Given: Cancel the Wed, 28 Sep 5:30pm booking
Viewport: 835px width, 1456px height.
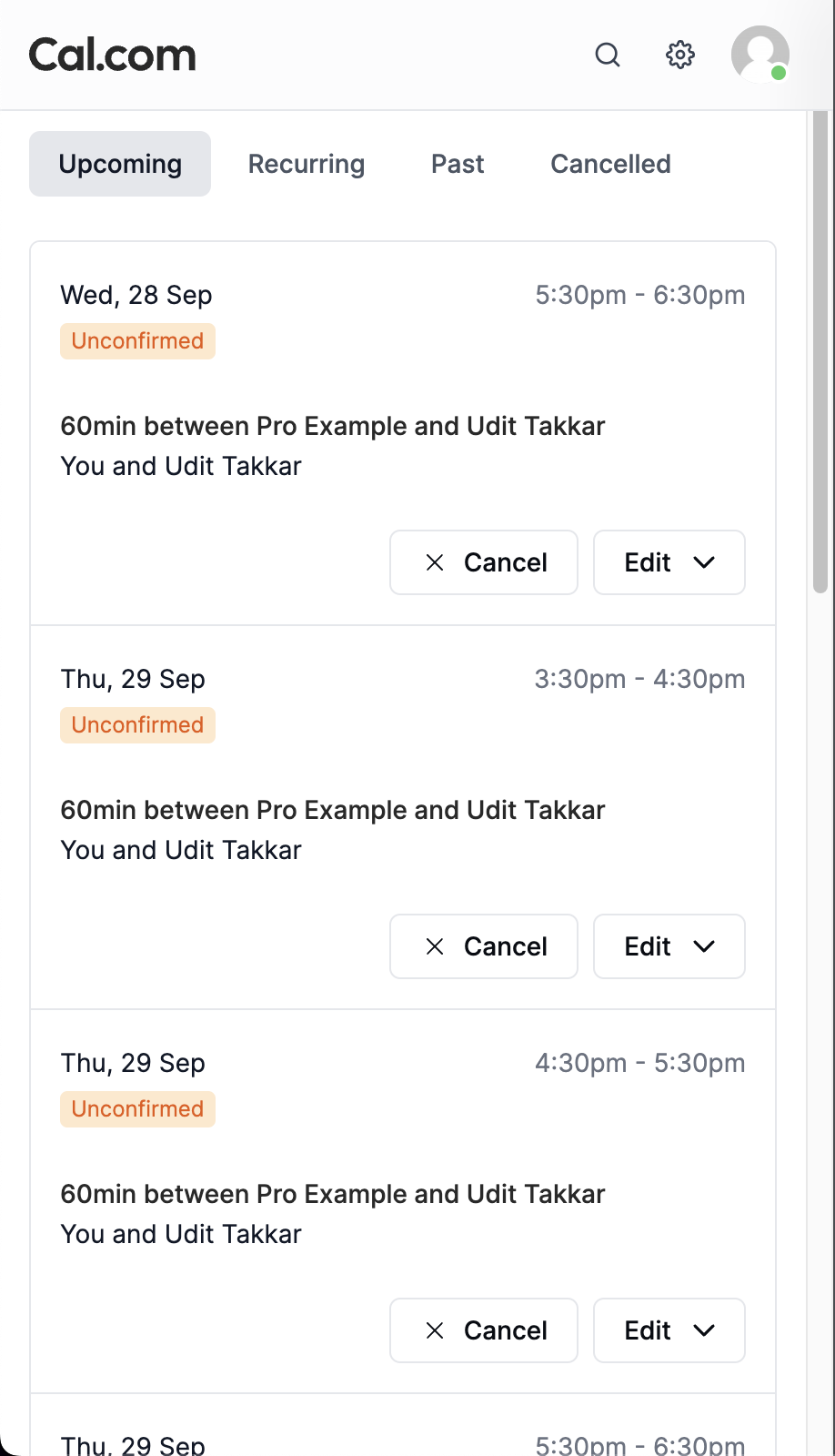Looking at the screenshot, I should 484,562.
